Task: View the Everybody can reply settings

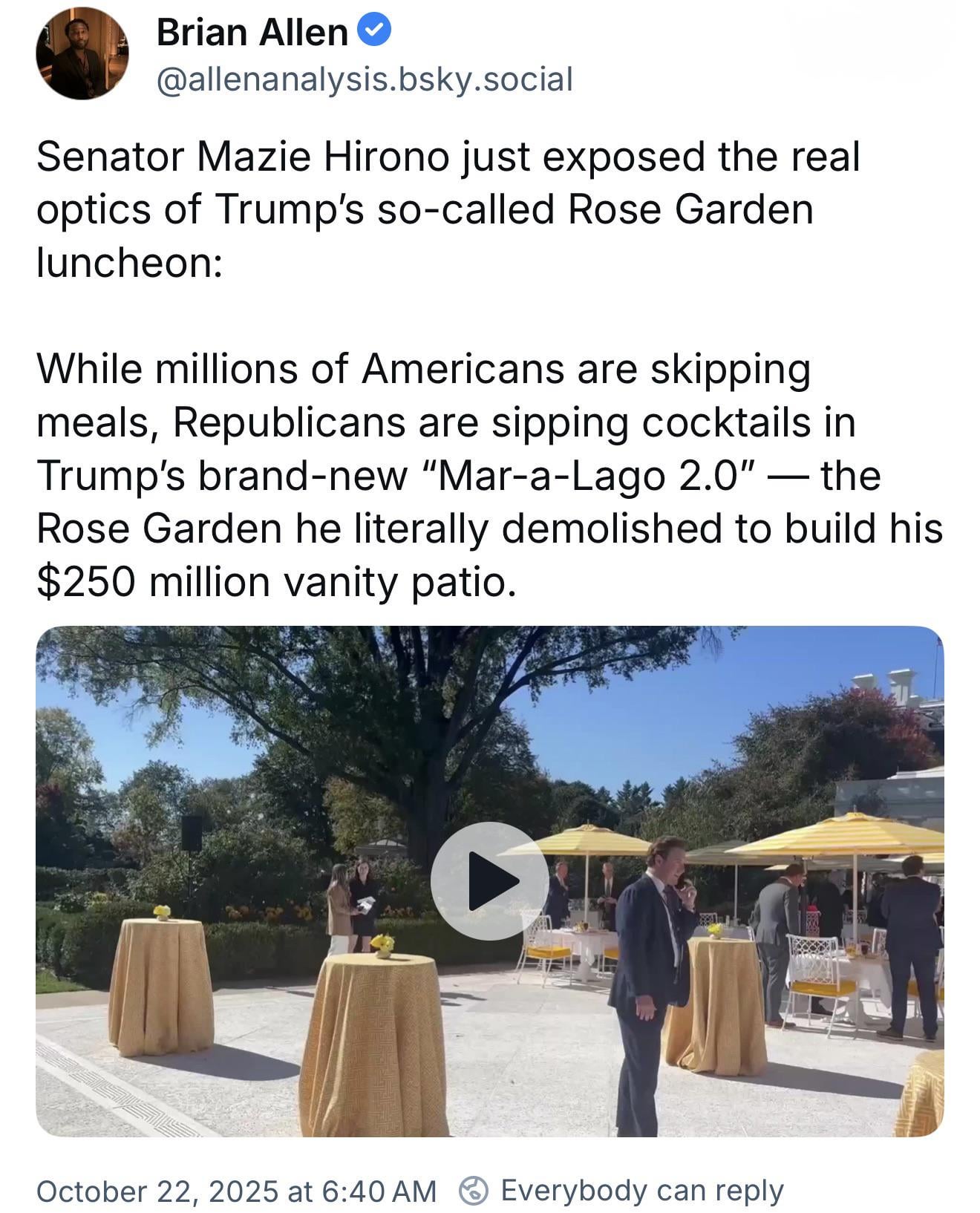Action: point(622,1190)
